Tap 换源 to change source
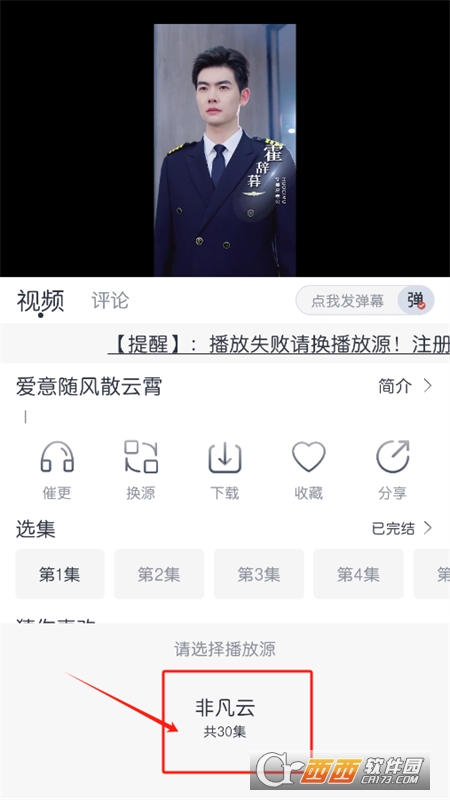 pos(141,470)
